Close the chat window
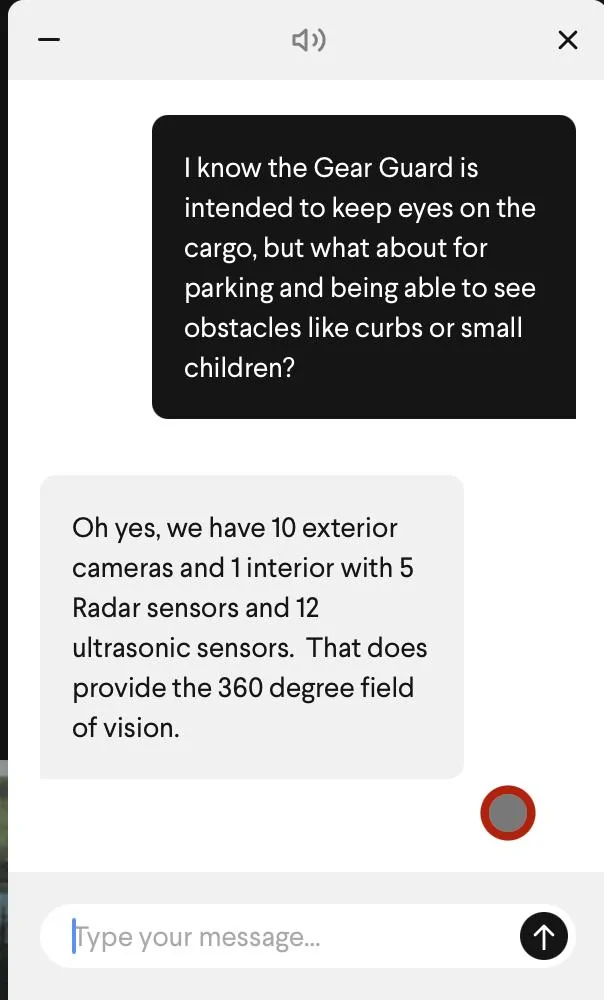Viewport: 604px width, 1000px height. 568,40
